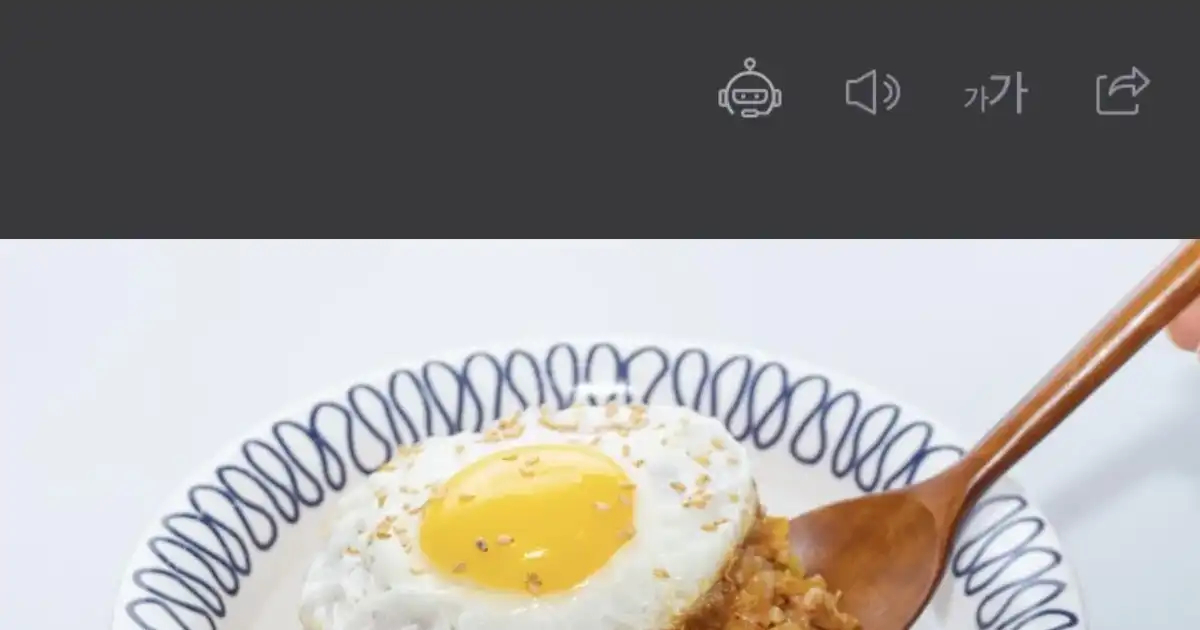1200x630 pixels.
Task: Change the text size with the 가가 icon
Action: (996, 94)
